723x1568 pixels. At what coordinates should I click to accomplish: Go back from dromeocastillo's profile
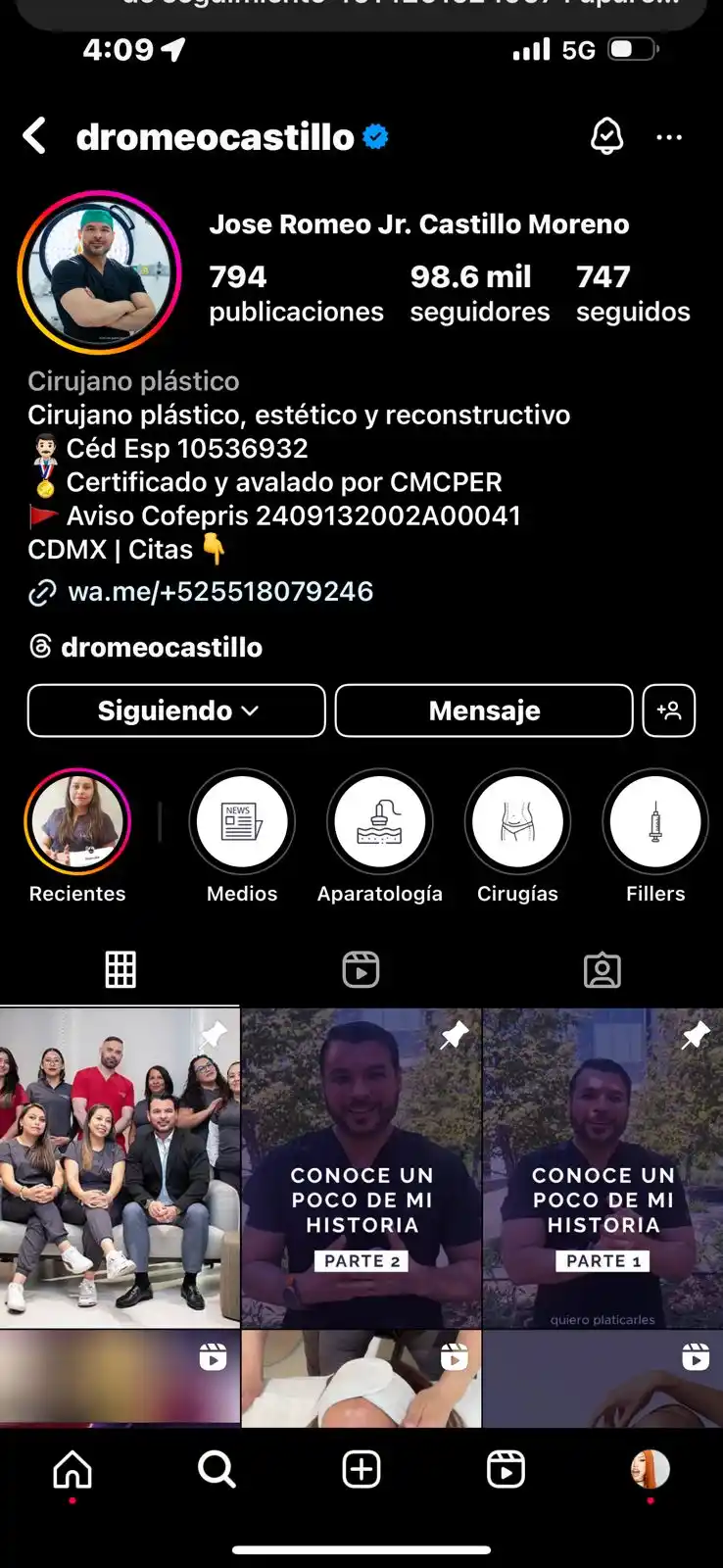(x=35, y=136)
